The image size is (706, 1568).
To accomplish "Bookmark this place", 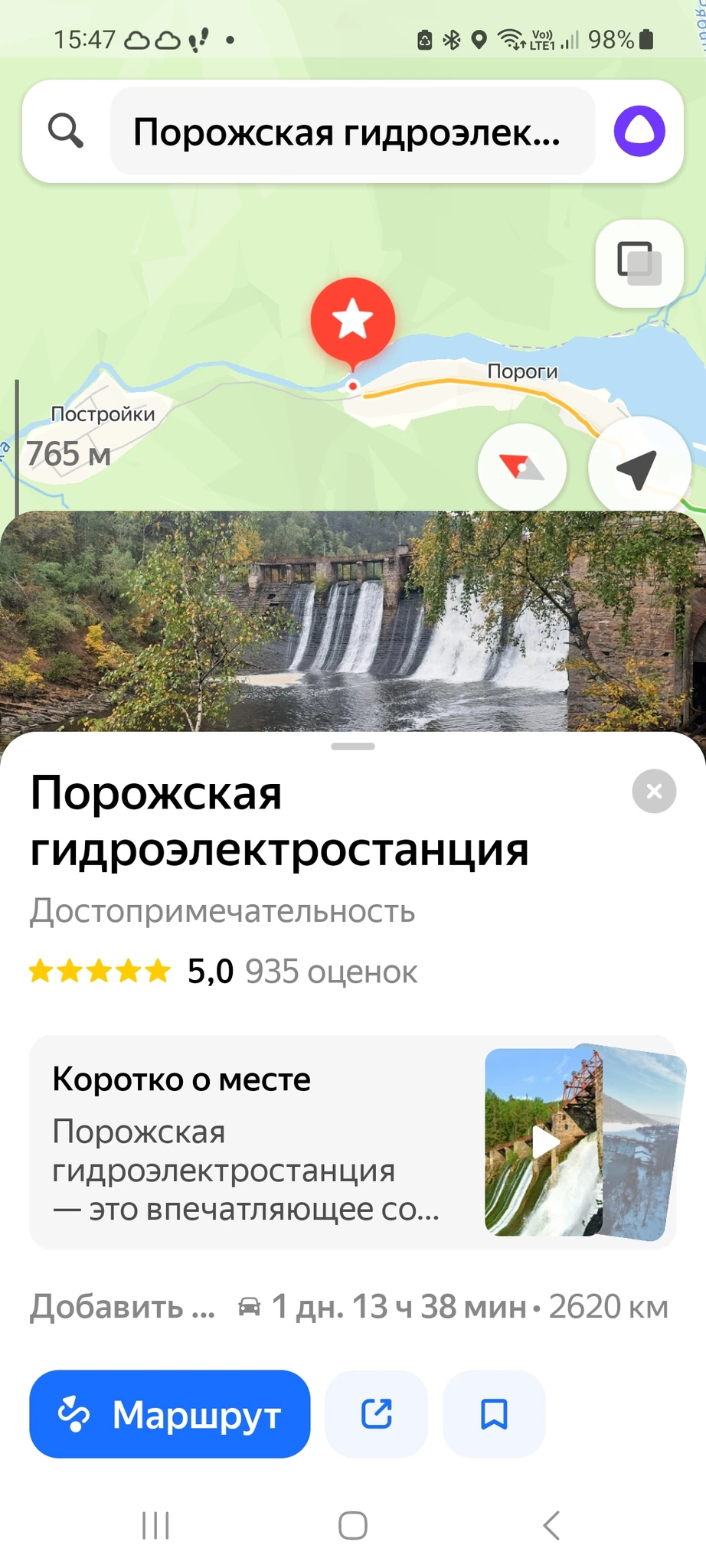I will 494,1414.
